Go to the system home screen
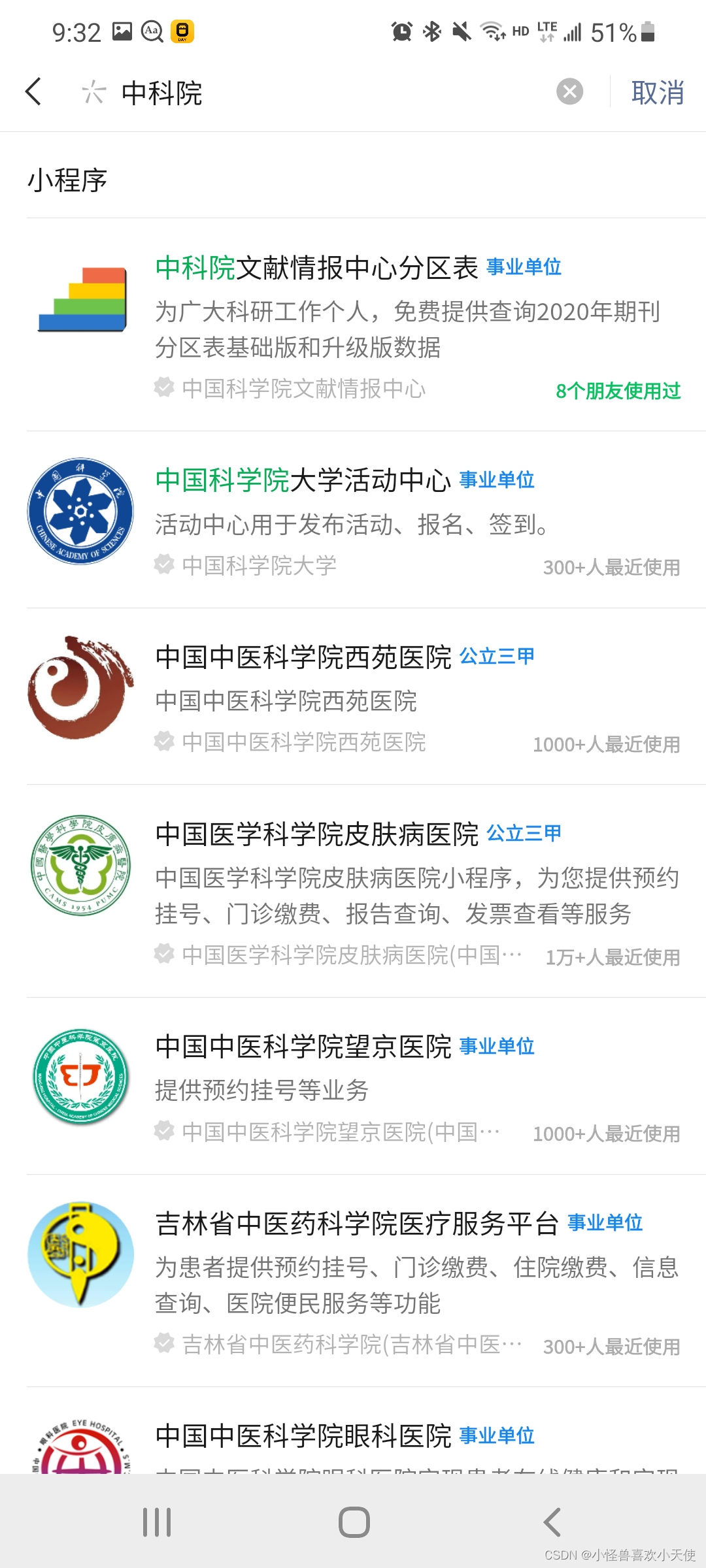The image size is (706, 1568). click(354, 1522)
